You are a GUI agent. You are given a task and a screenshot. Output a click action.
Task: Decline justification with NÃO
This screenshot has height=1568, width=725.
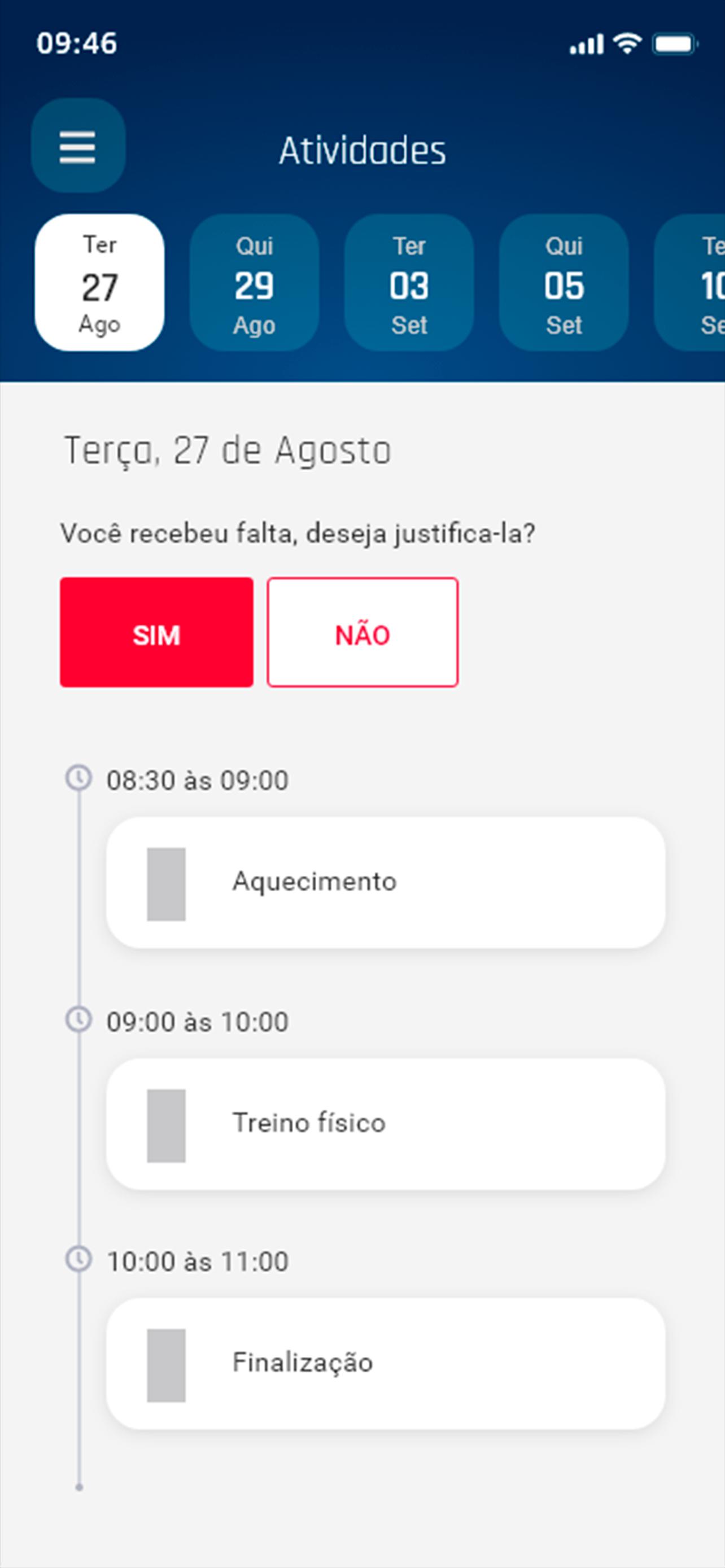[x=363, y=632]
